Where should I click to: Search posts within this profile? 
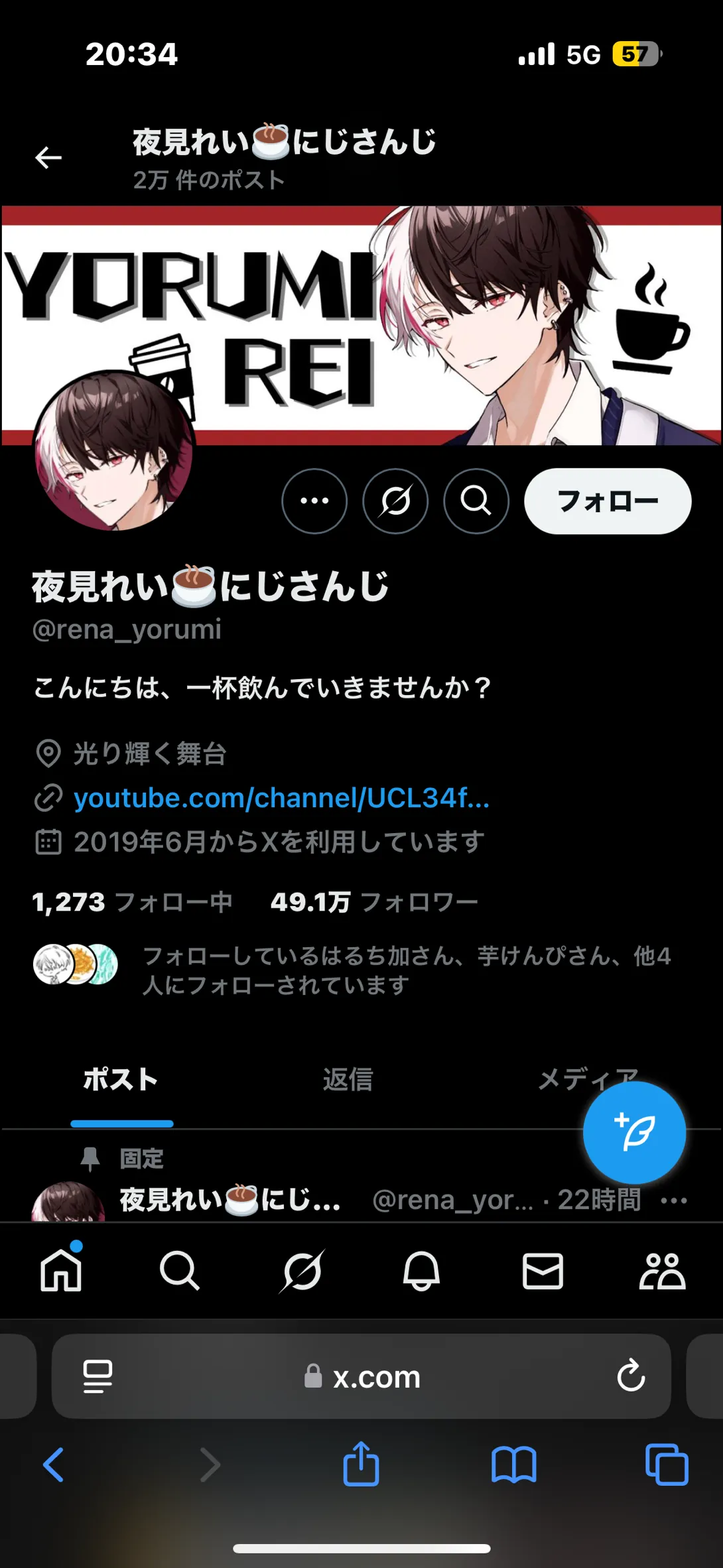(476, 501)
